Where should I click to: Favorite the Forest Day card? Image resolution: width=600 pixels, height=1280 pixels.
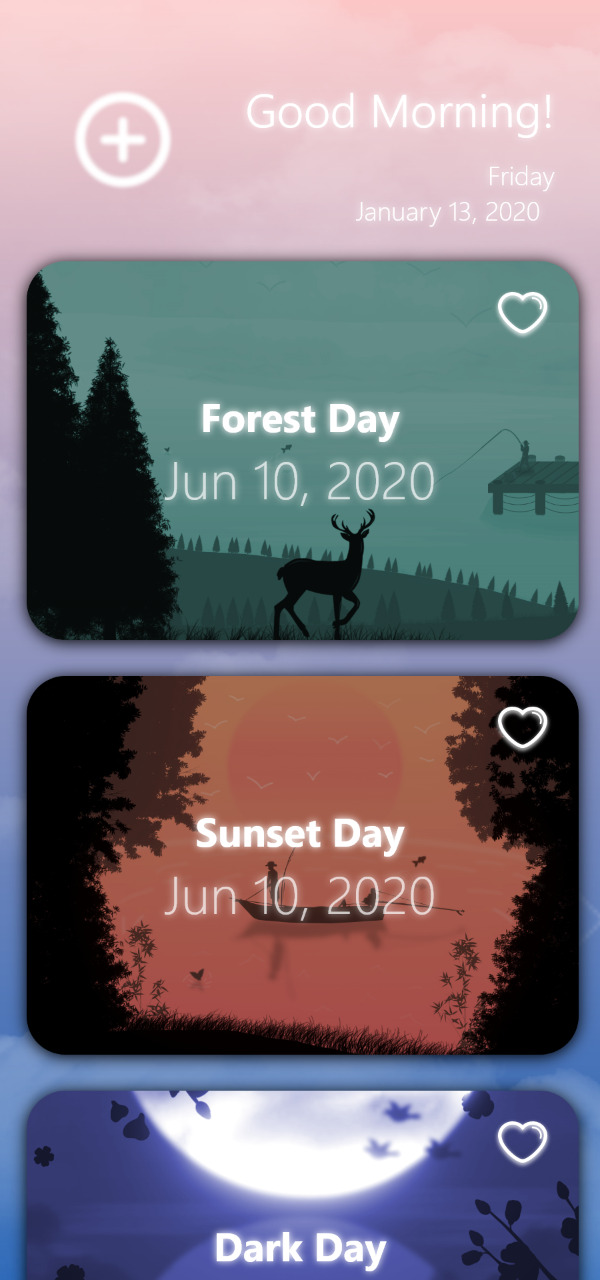(x=523, y=313)
